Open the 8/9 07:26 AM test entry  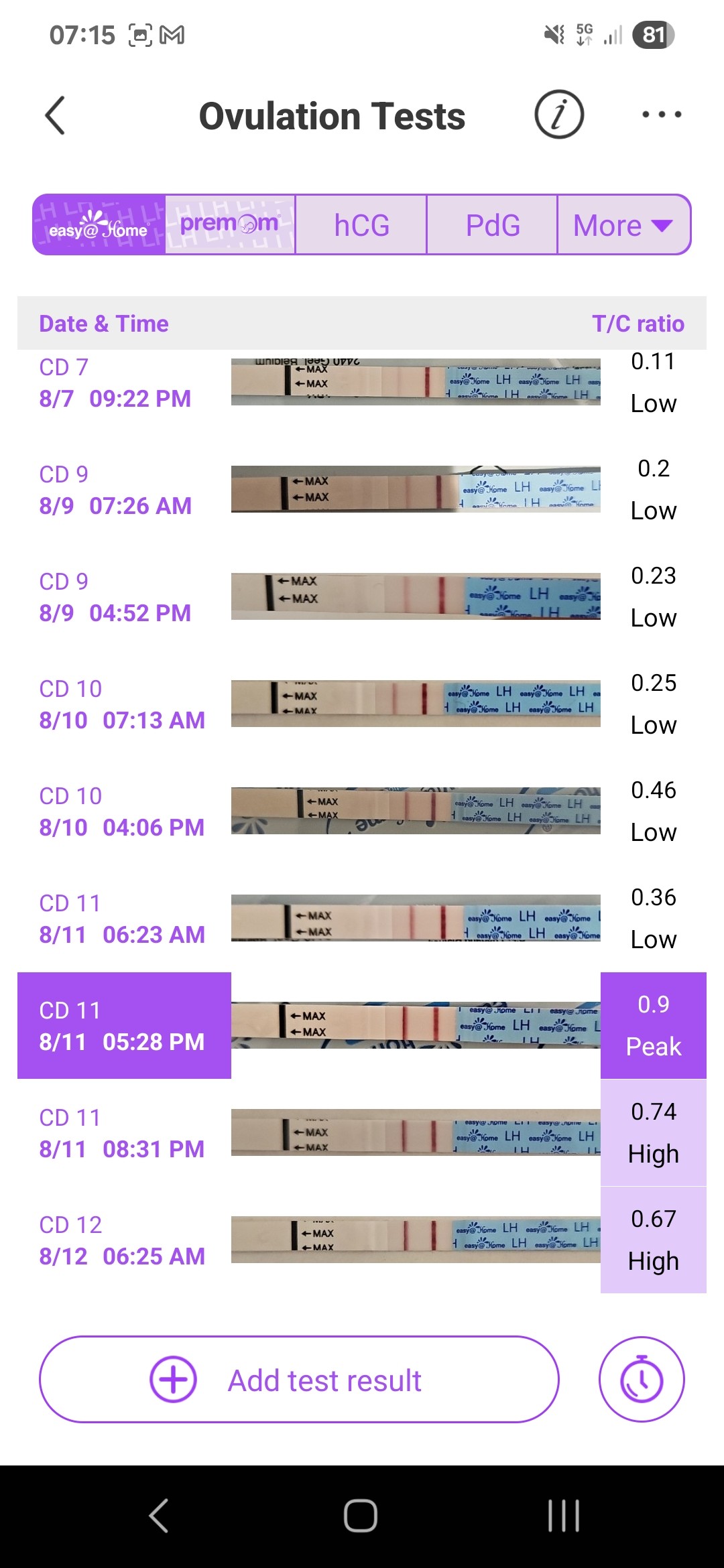[362, 491]
